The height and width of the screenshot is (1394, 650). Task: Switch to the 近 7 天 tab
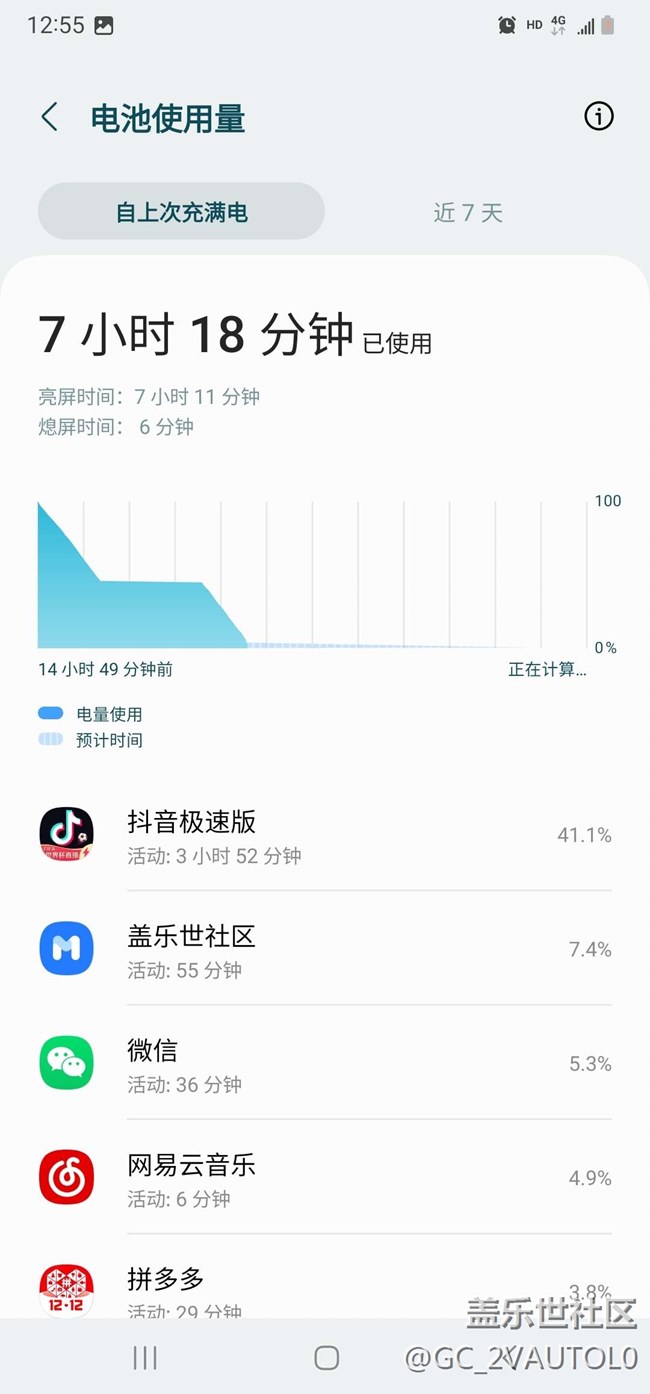(468, 212)
